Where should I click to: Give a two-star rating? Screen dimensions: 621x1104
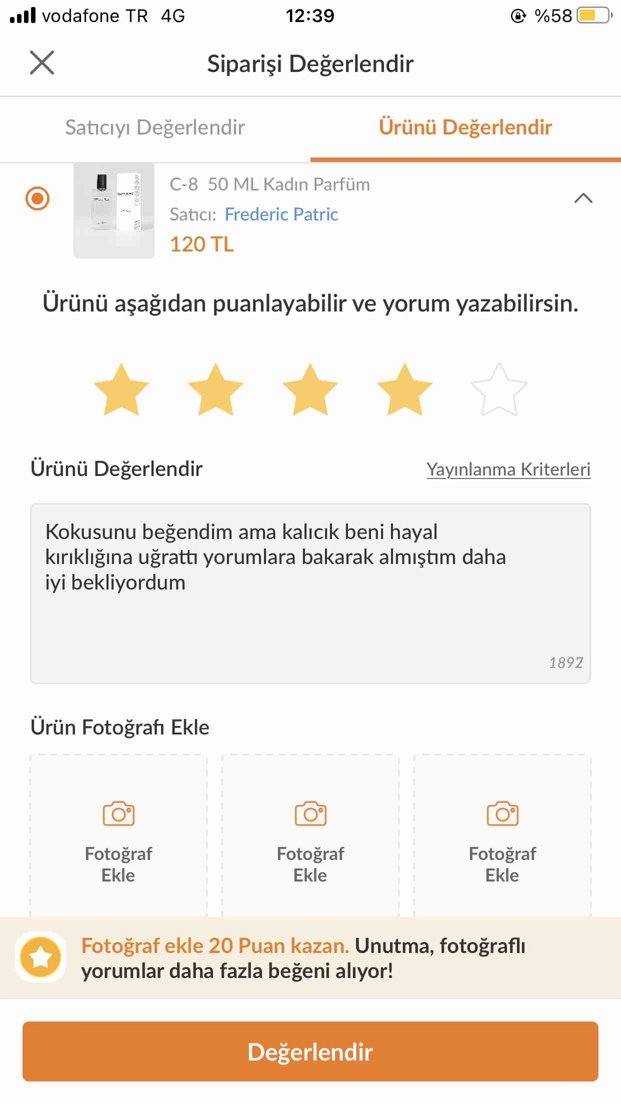pyautogui.click(x=215, y=389)
